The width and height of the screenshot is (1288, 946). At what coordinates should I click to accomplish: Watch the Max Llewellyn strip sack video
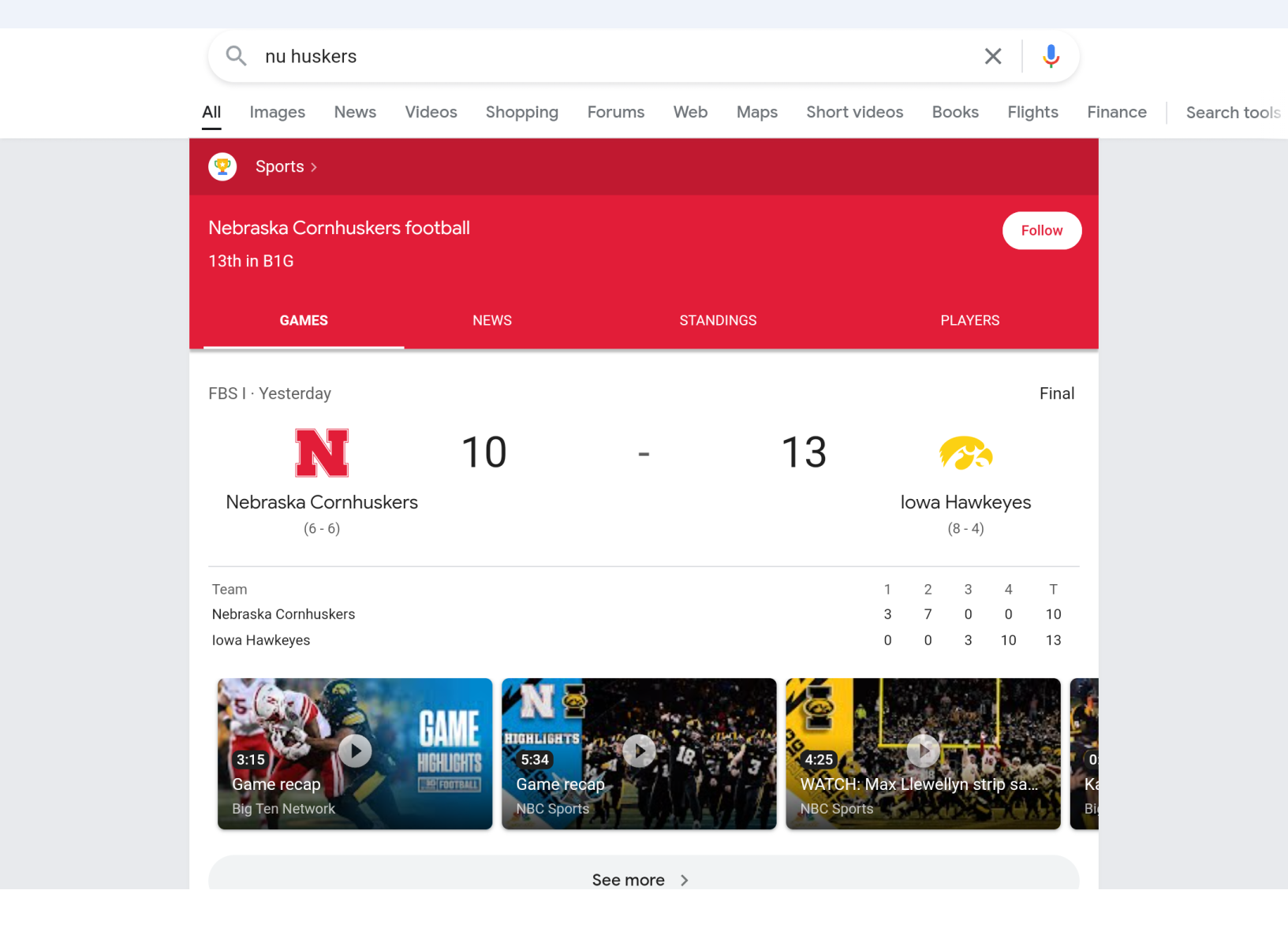tap(923, 752)
